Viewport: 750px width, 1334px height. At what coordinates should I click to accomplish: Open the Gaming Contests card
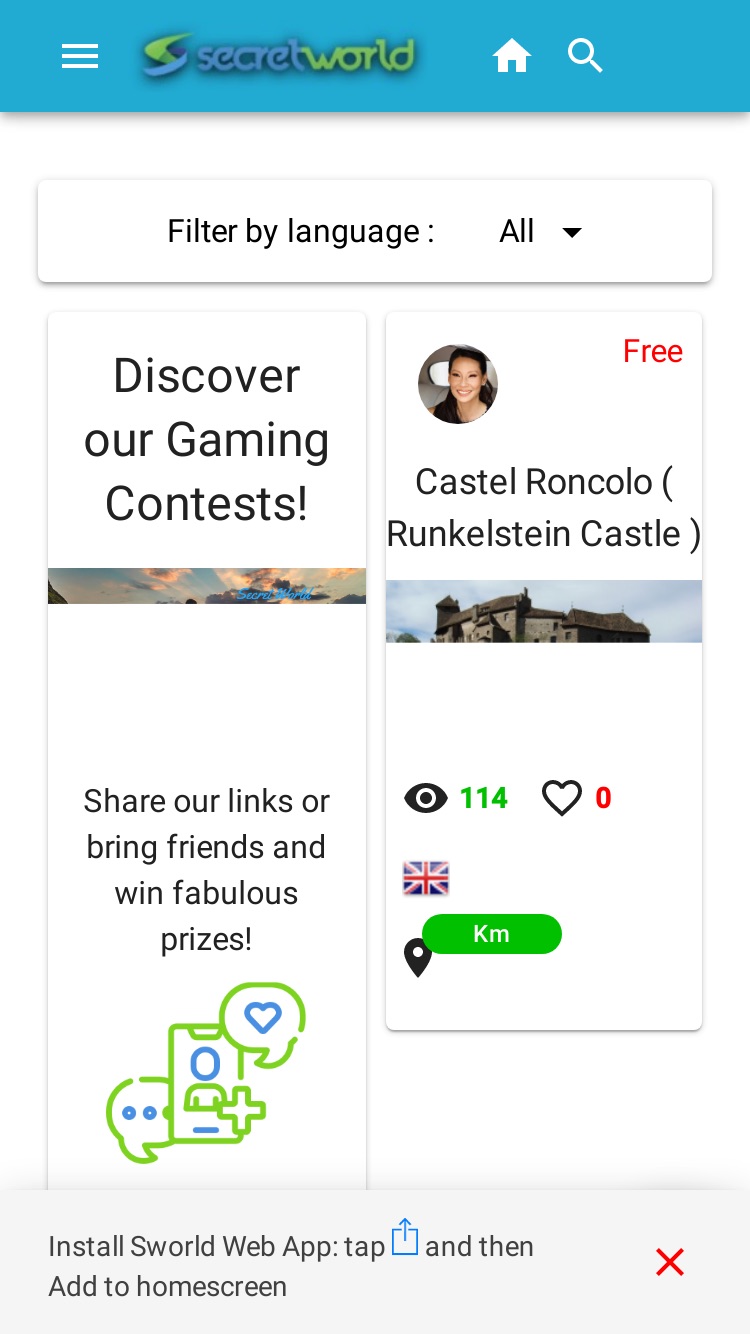pyautogui.click(x=207, y=750)
